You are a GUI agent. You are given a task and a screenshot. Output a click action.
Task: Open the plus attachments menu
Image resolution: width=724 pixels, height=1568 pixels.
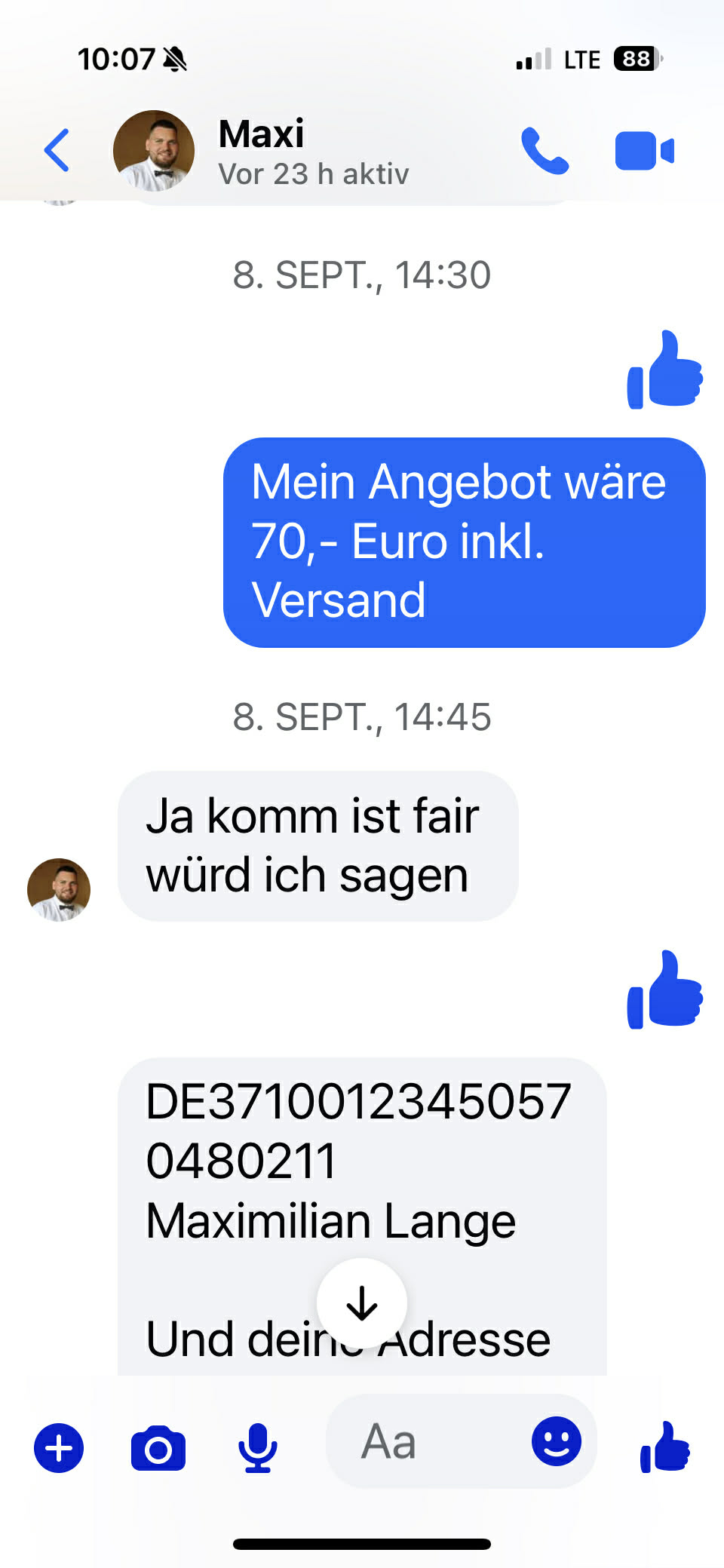[59, 1448]
